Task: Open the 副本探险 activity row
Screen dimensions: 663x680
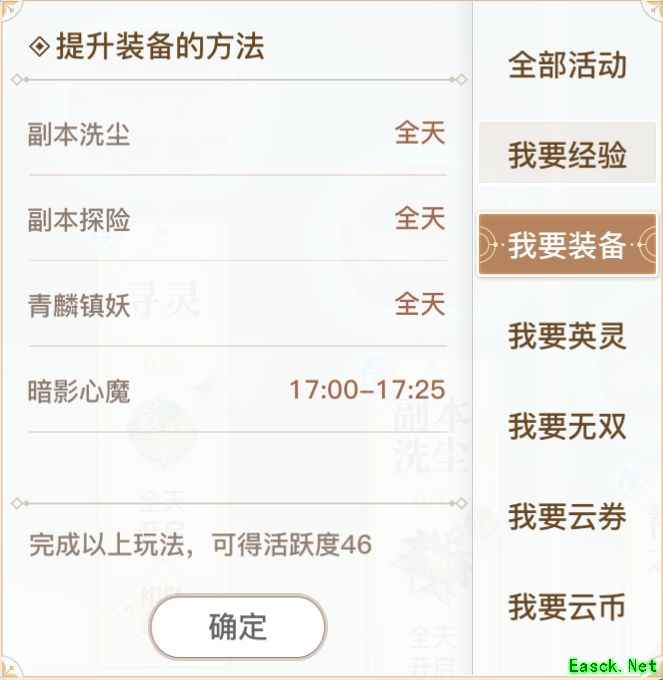Action: click(237, 219)
